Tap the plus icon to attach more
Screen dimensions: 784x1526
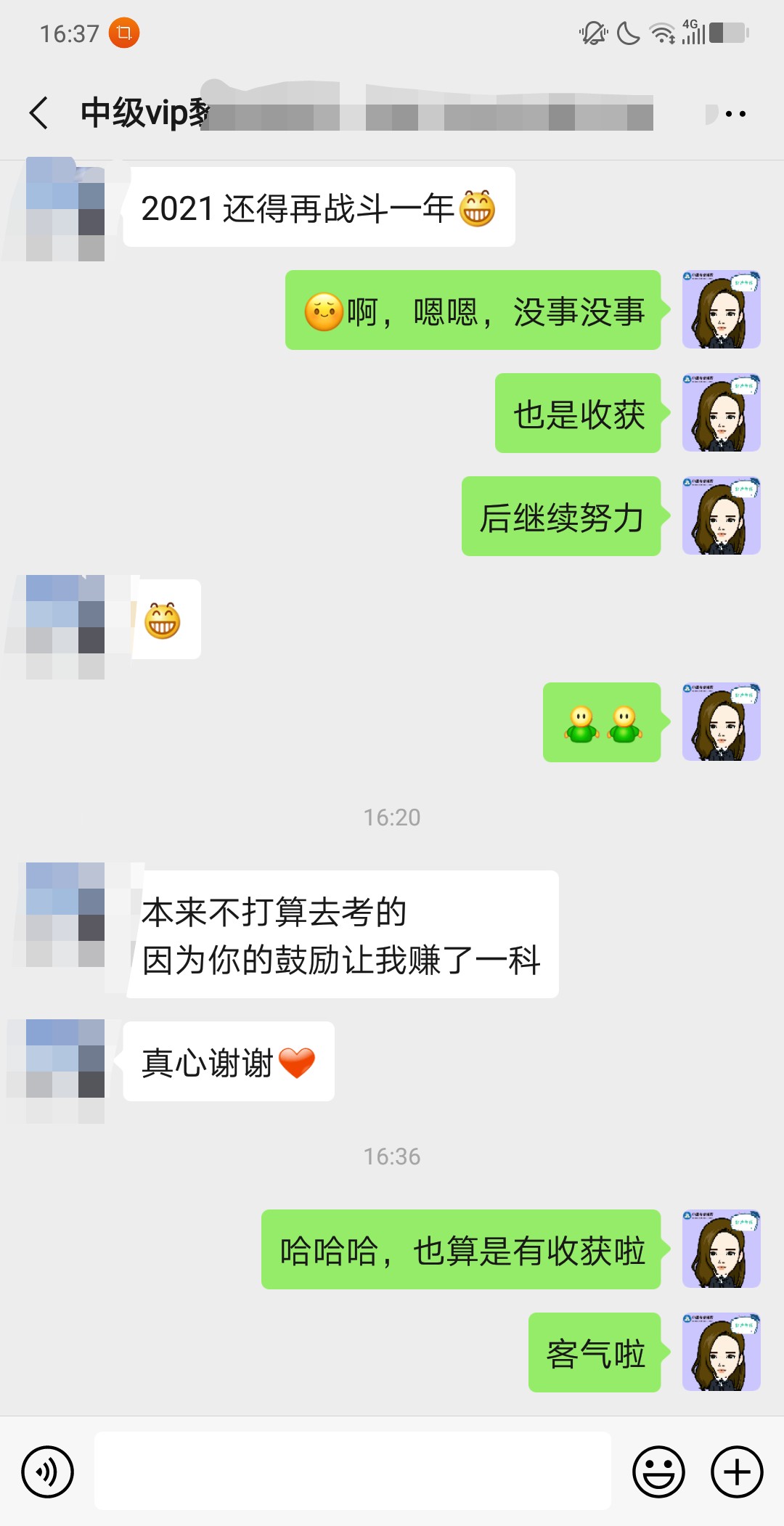[x=736, y=1471]
